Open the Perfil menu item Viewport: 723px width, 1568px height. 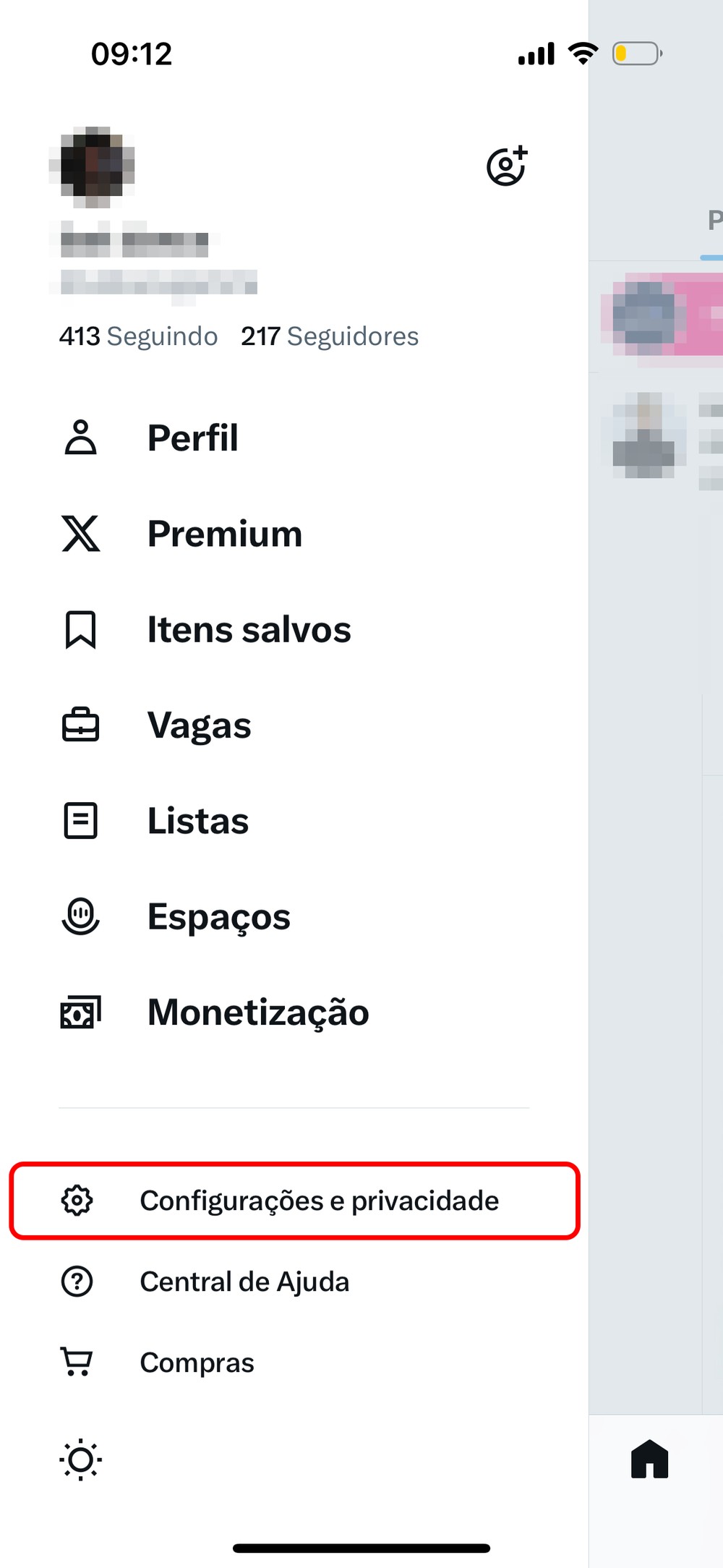[x=192, y=438]
